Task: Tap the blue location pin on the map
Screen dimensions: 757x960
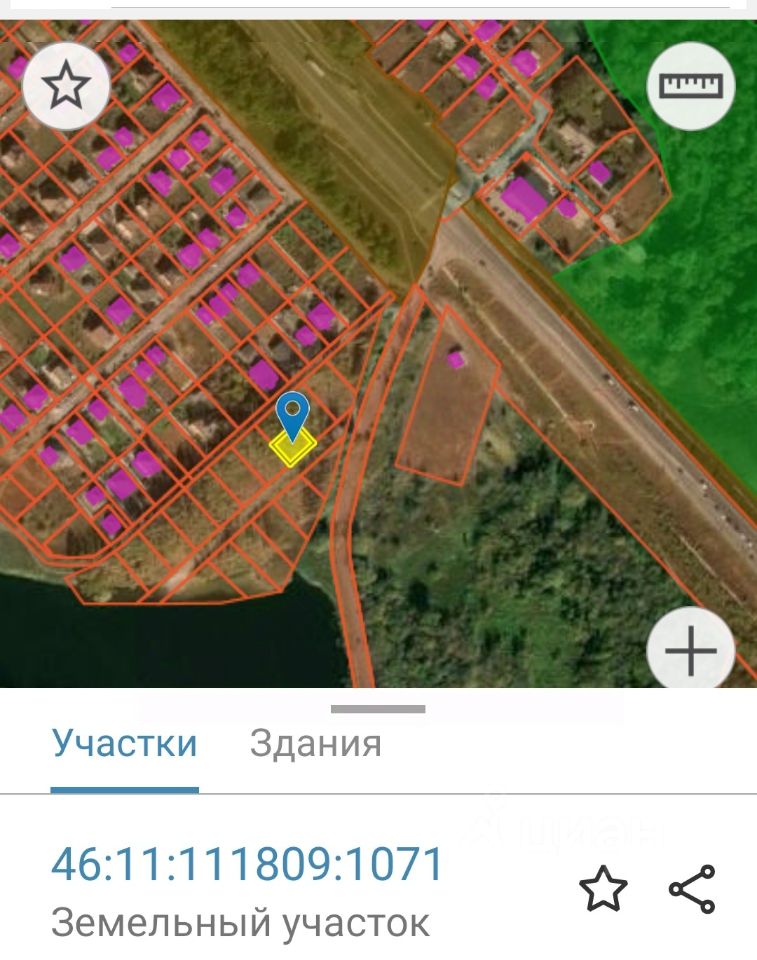Action: tap(292, 414)
